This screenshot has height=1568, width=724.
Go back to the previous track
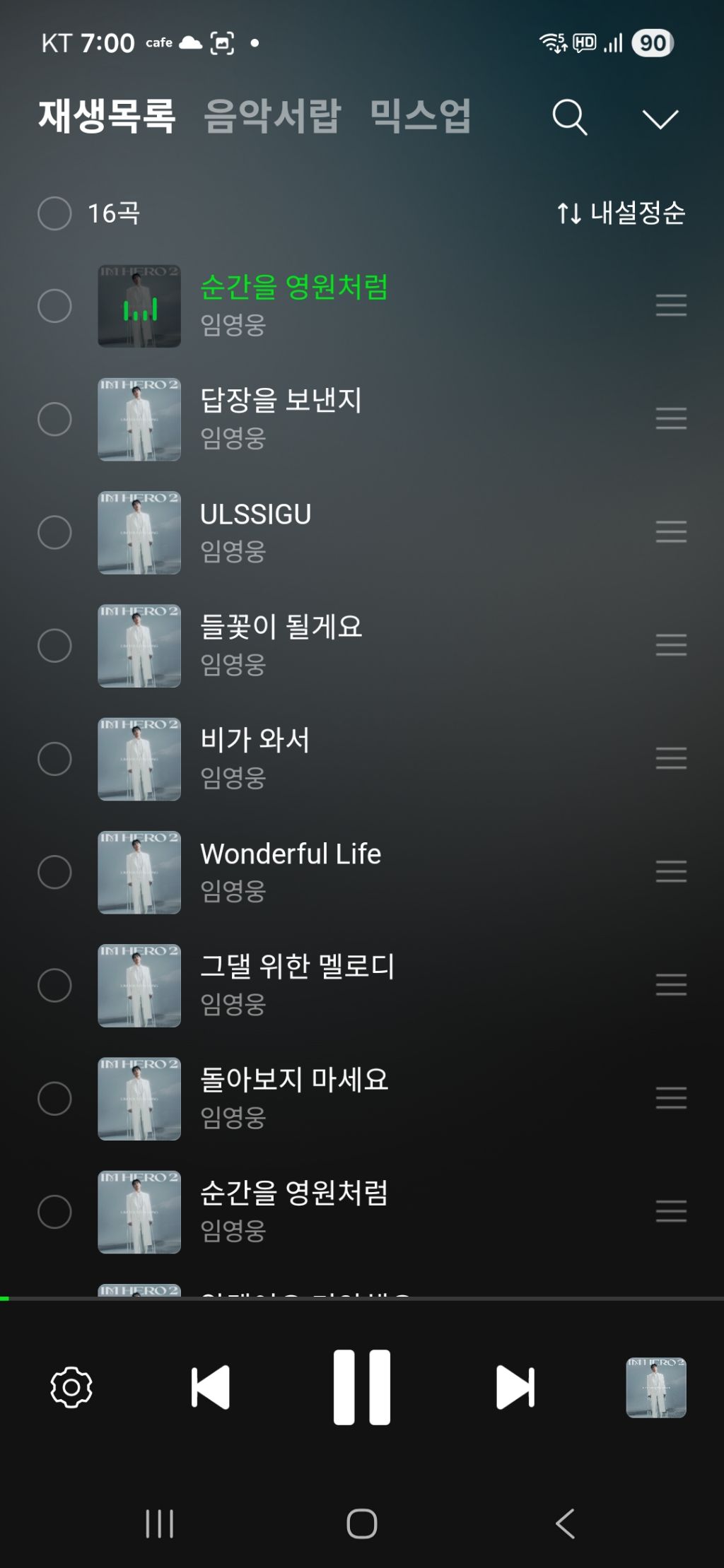pos(211,1387)
